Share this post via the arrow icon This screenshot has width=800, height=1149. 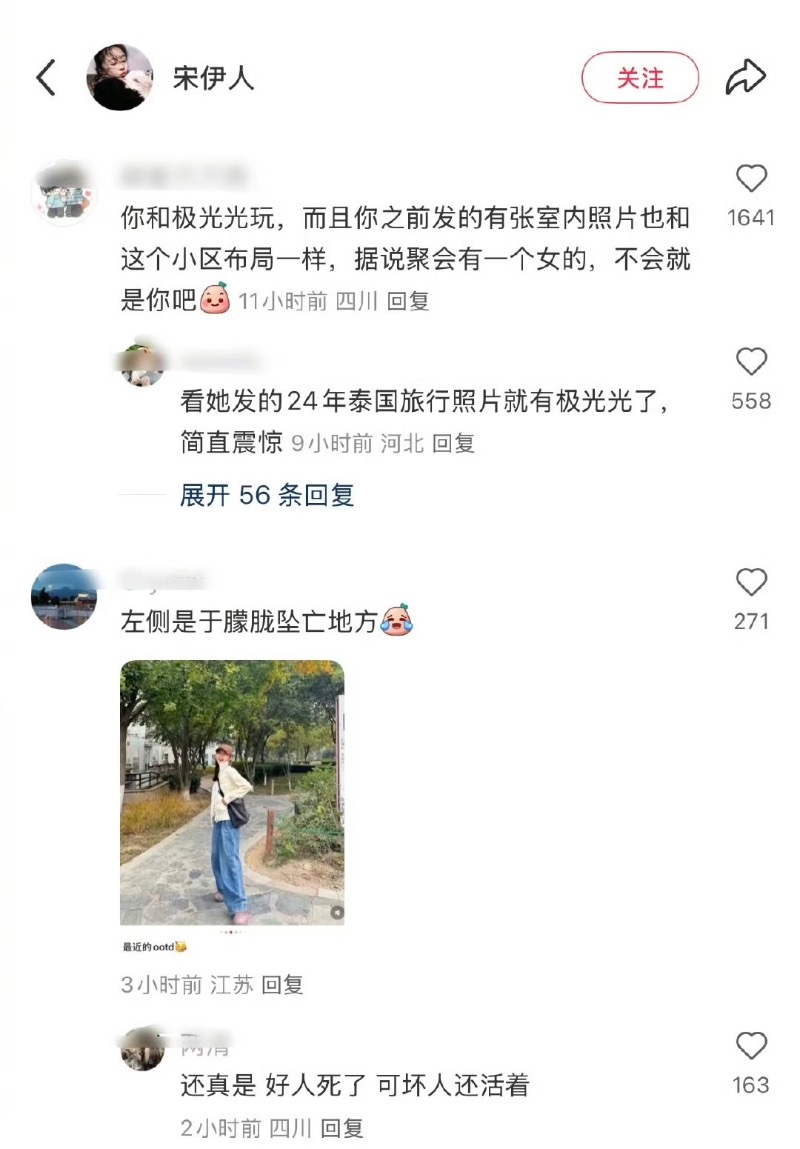pos(745,78)
